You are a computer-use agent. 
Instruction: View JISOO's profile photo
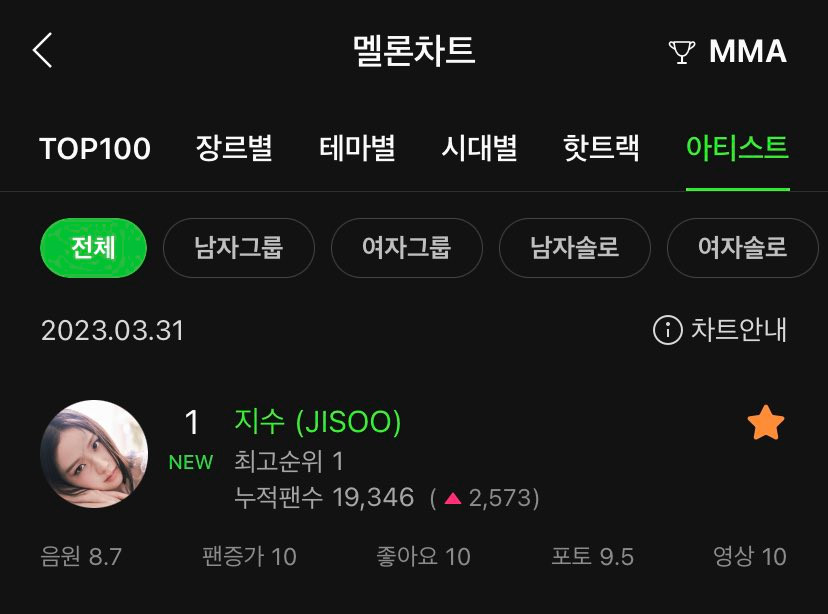pos(94,454)
